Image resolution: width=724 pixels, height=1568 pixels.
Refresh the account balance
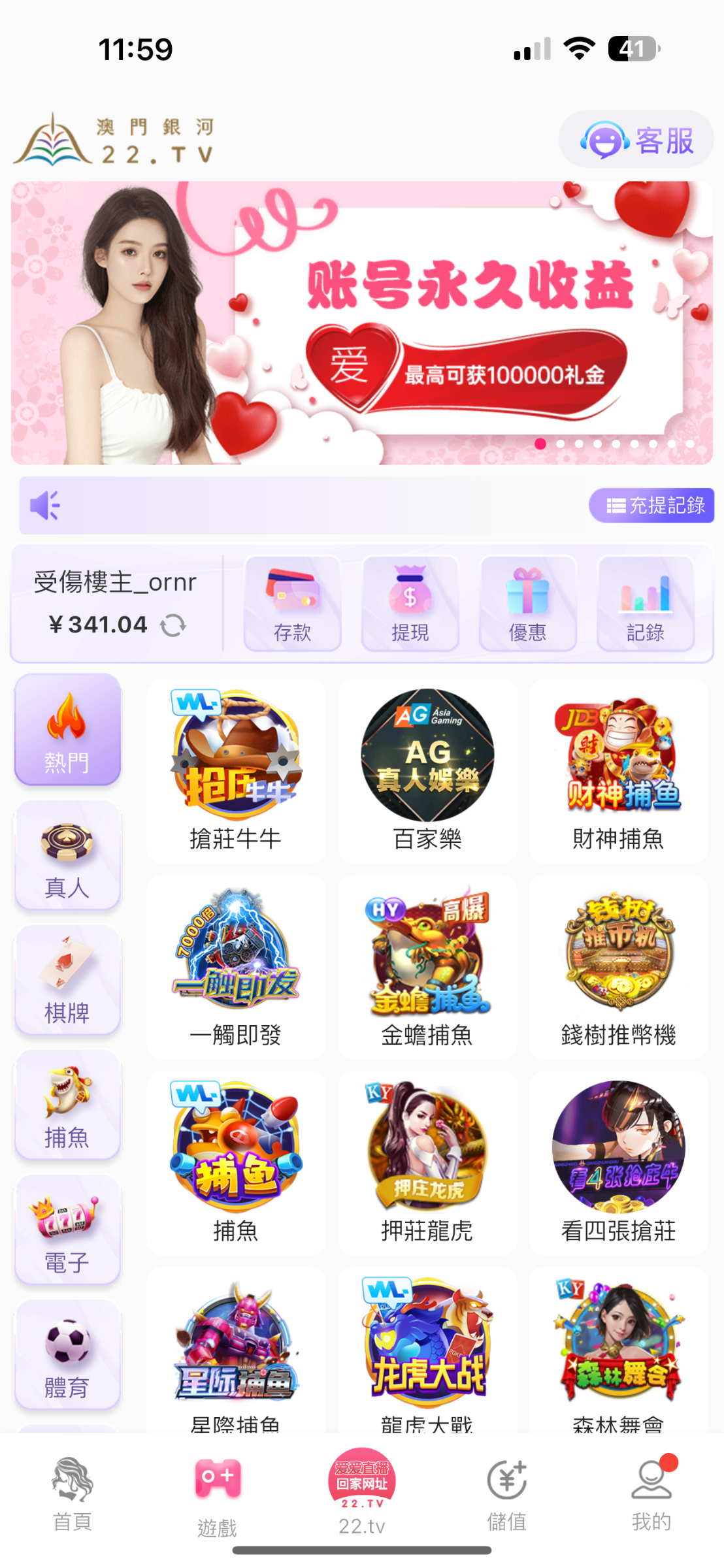point(173,625)
